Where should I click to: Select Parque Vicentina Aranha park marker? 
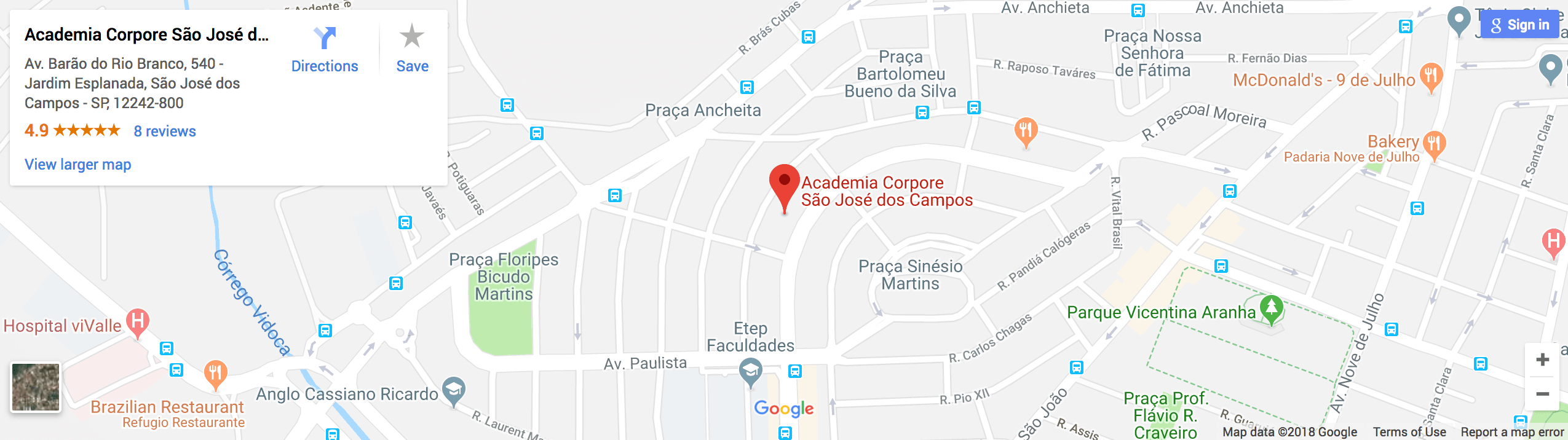pyautogui.click(x=1271, y=307)
